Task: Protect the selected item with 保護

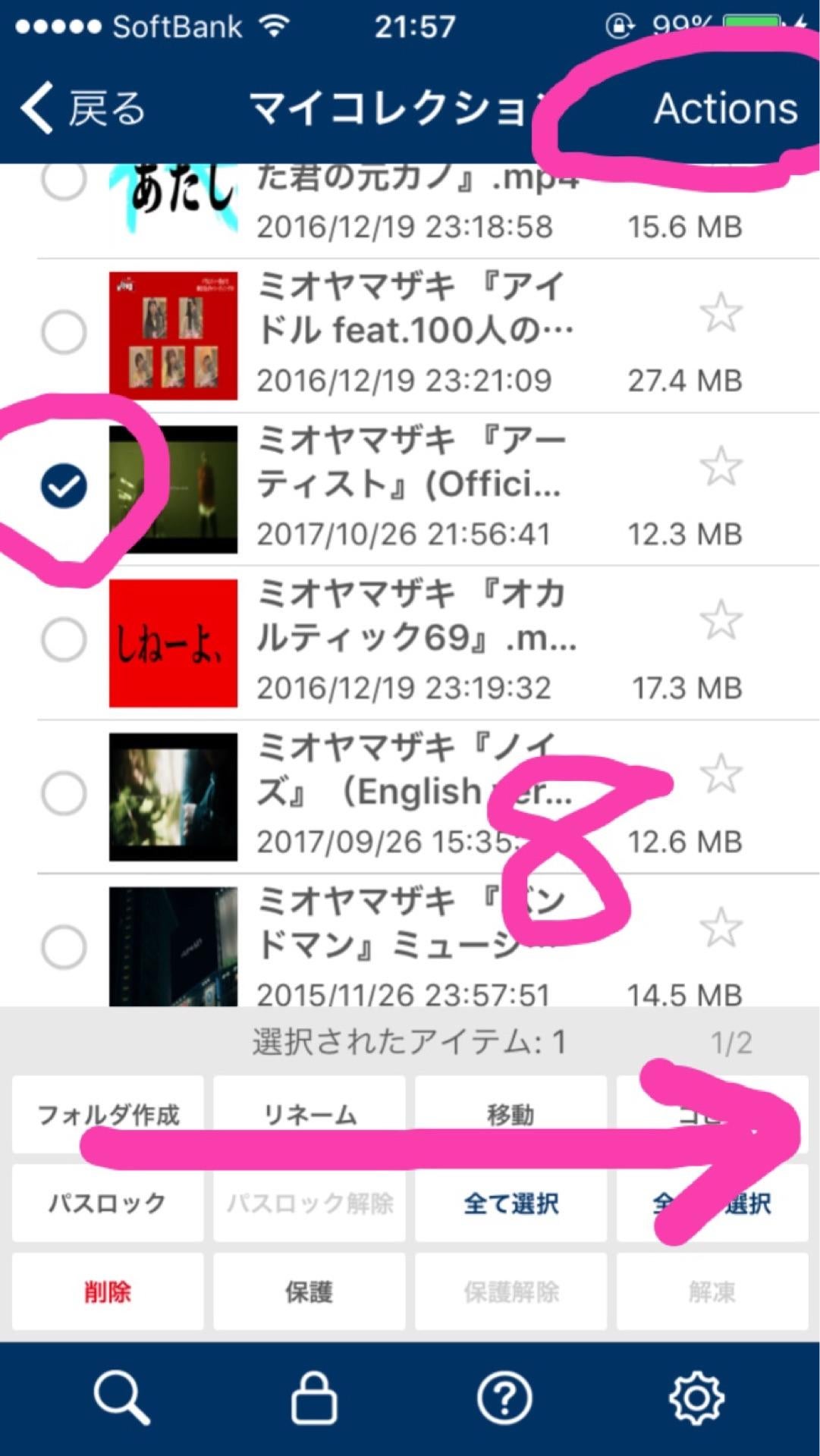Action: point(309,1291)
